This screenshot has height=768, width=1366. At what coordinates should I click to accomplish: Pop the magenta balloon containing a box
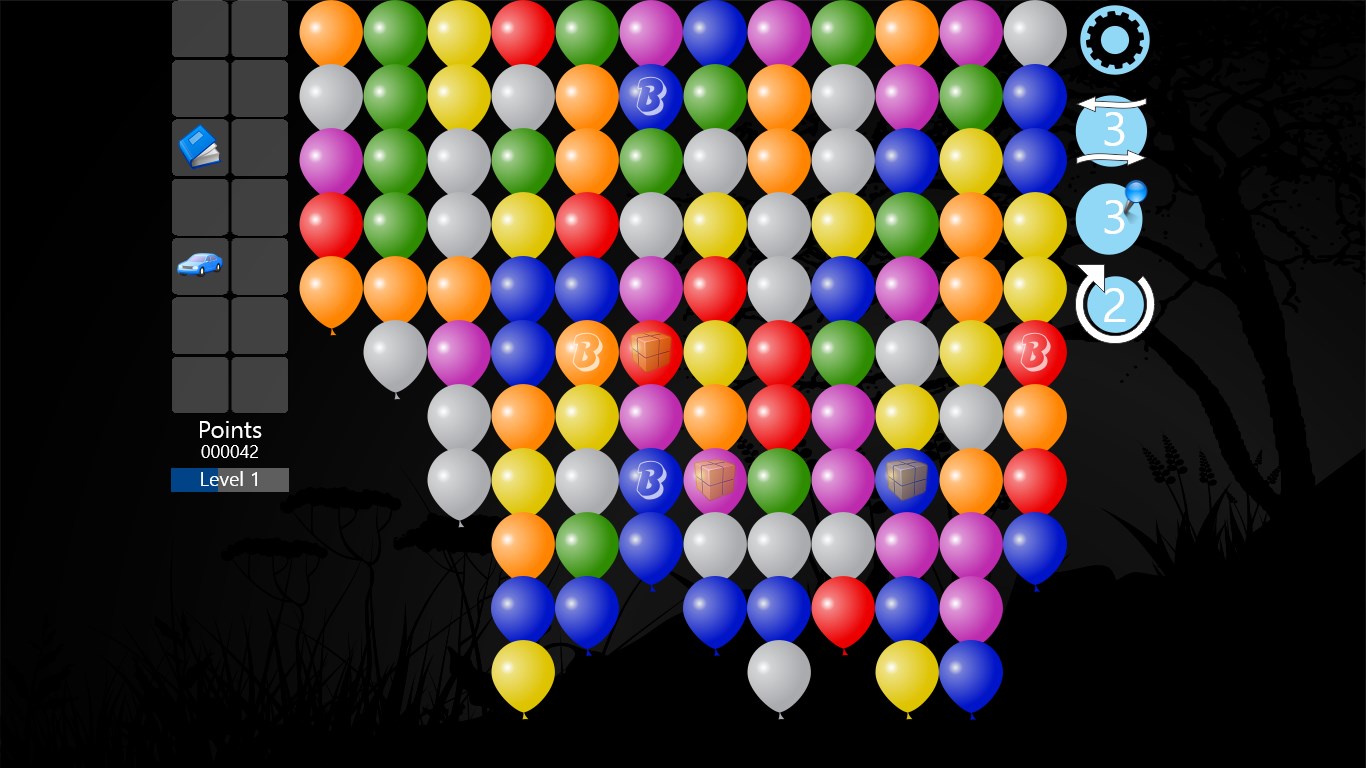click(x=715, y=479)
